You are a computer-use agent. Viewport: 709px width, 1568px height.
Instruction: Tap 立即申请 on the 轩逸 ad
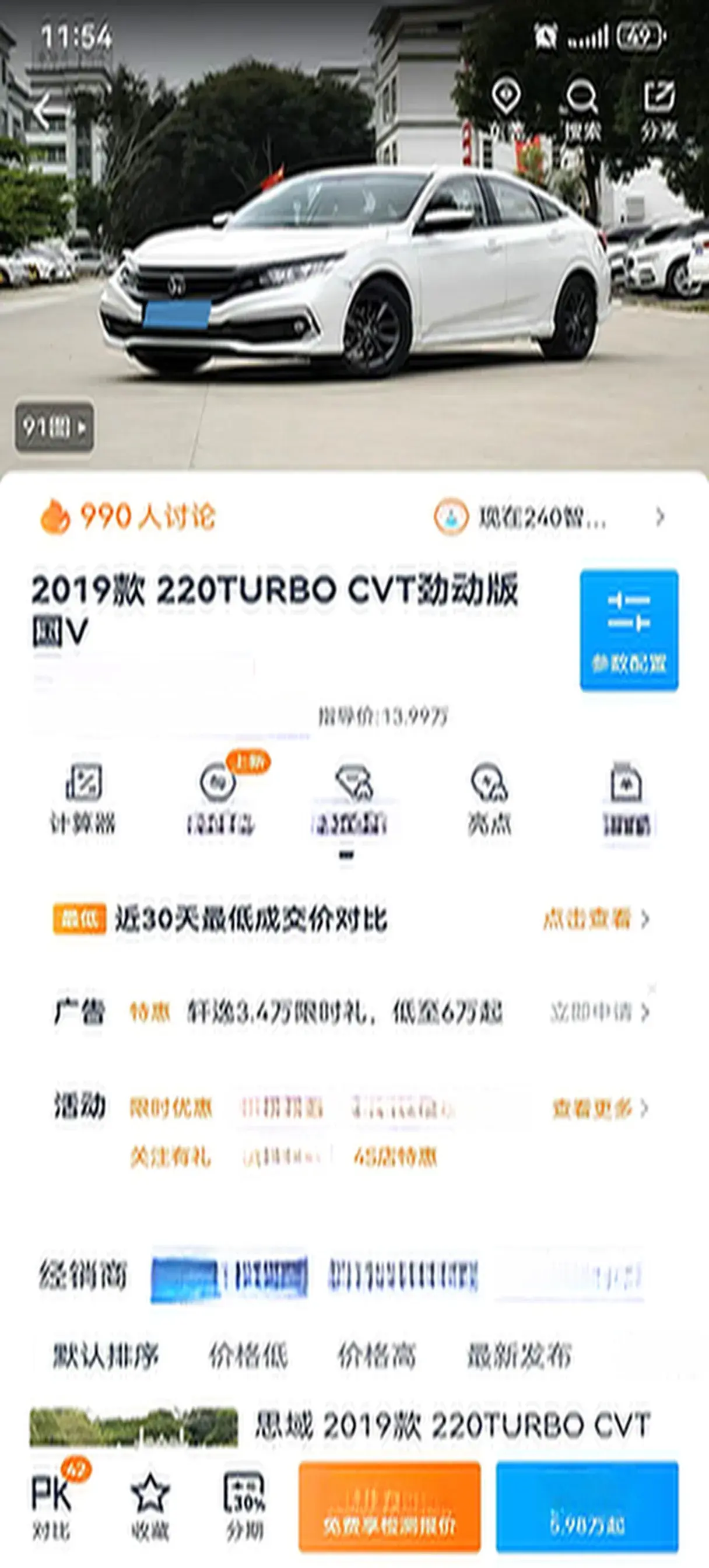(599, 1012)
